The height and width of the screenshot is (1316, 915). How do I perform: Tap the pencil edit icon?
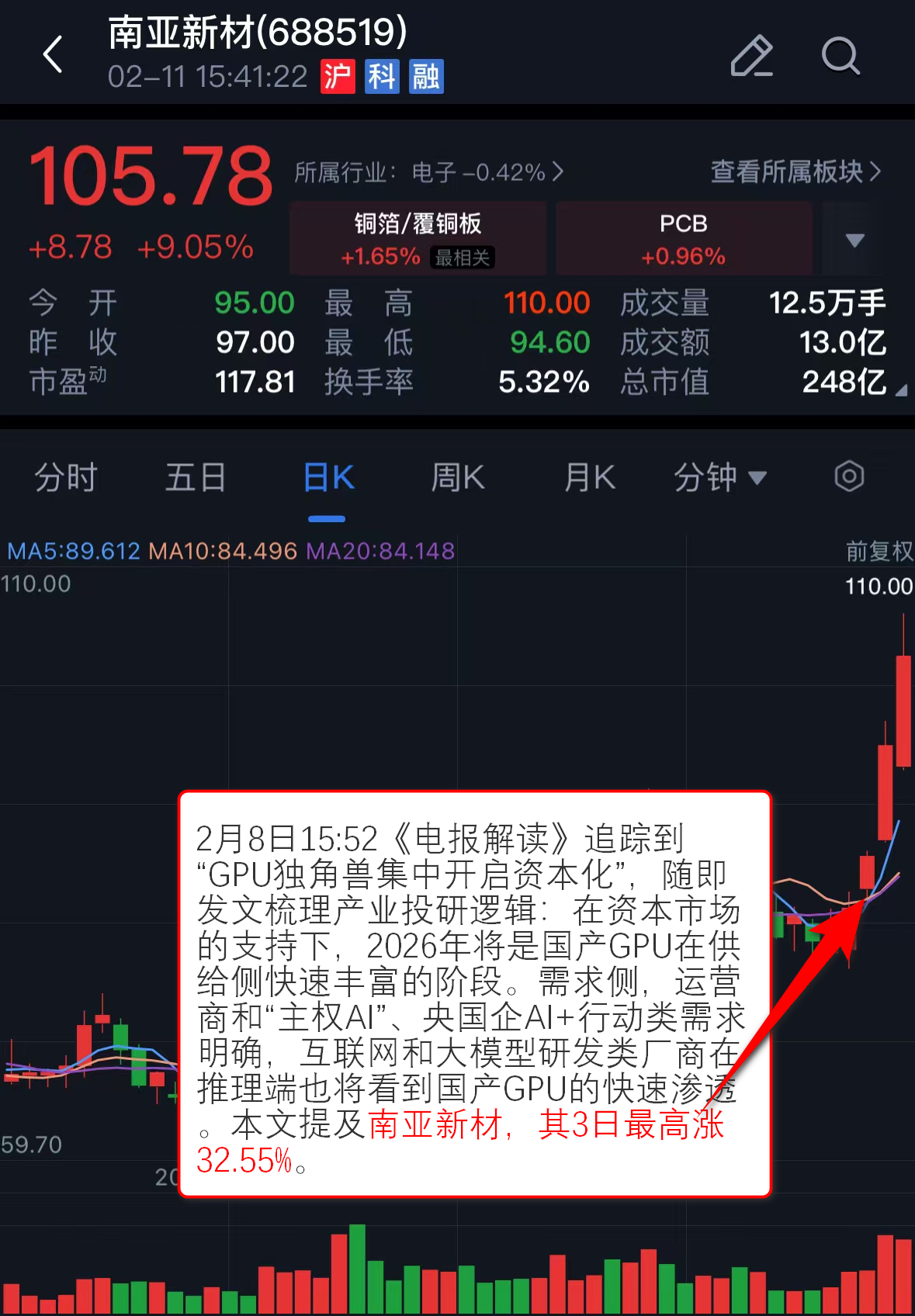pyautogui.click(x=751, y=56)
